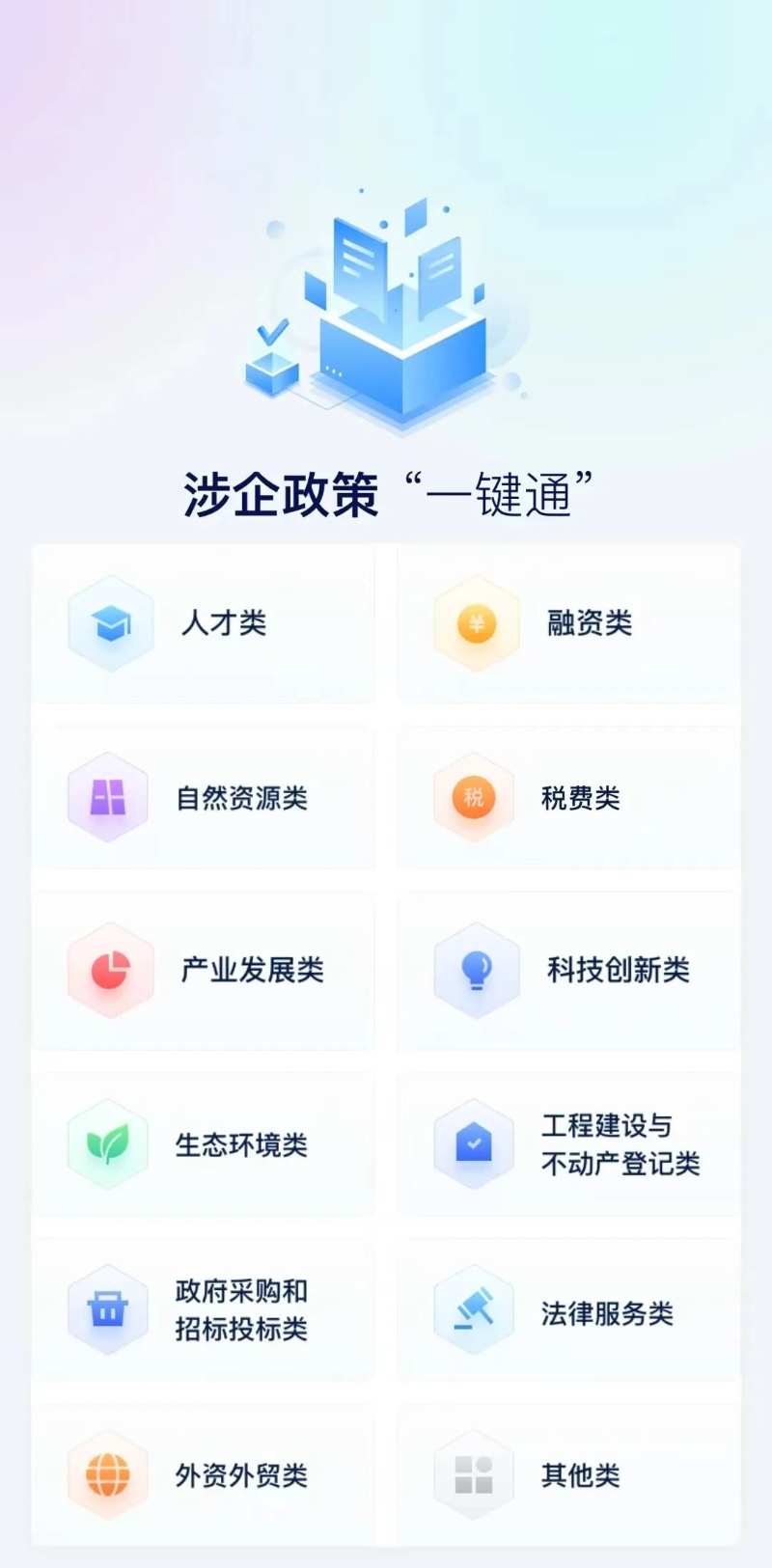Open the 科技创新类 policy card
The height and width of the screenshot is (1568, 772).
567,971
